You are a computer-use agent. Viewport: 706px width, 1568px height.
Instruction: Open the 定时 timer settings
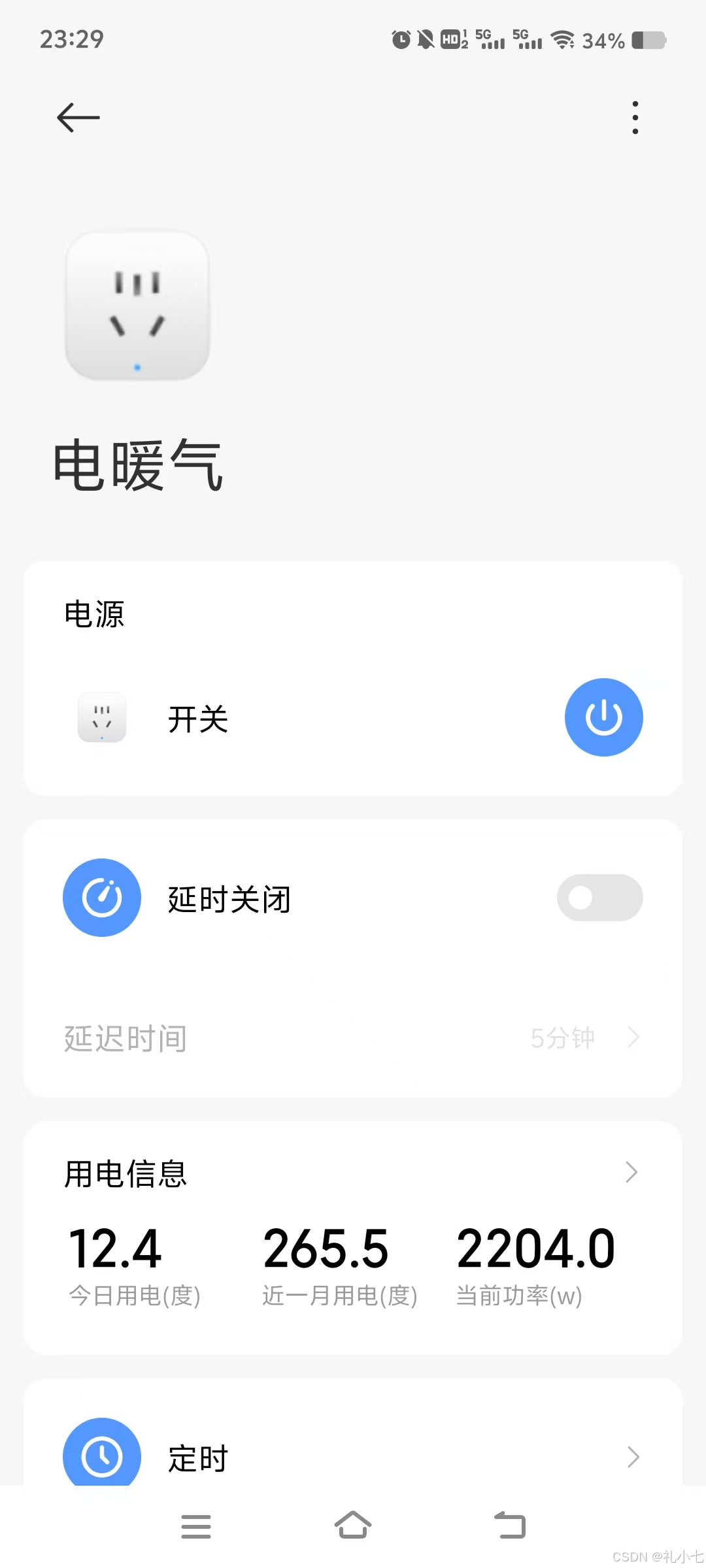(x=353, y=1457)
